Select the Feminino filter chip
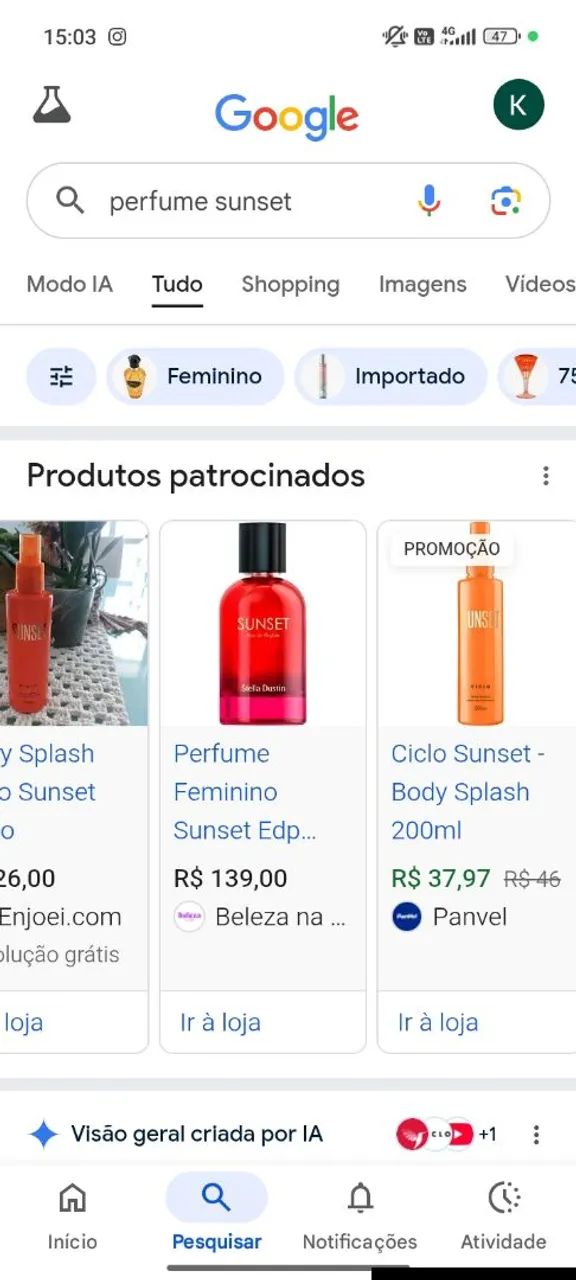 tap(195, 376)
